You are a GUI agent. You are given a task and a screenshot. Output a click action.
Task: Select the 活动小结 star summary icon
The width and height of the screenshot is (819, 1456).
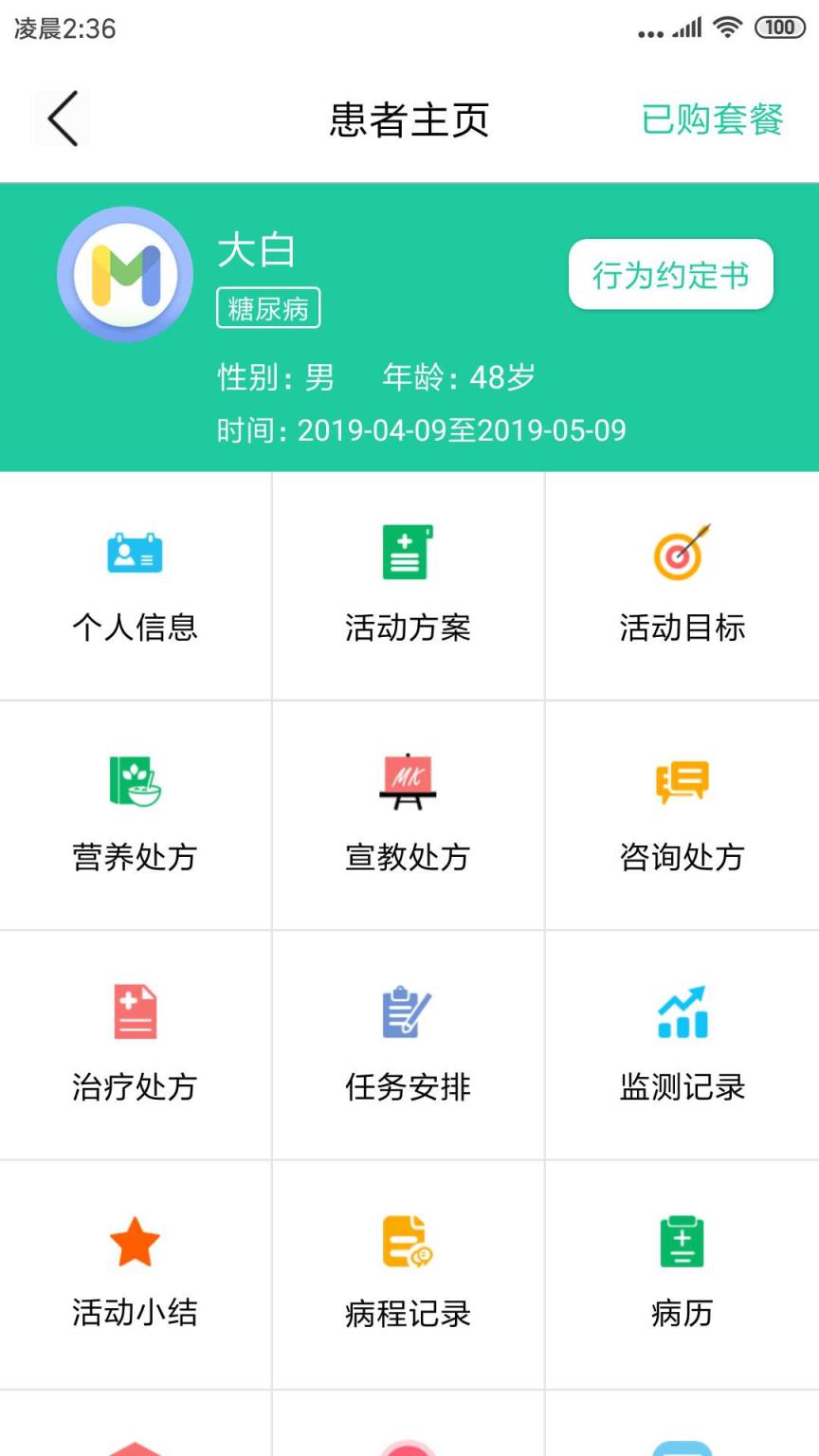click(134, 1242)
